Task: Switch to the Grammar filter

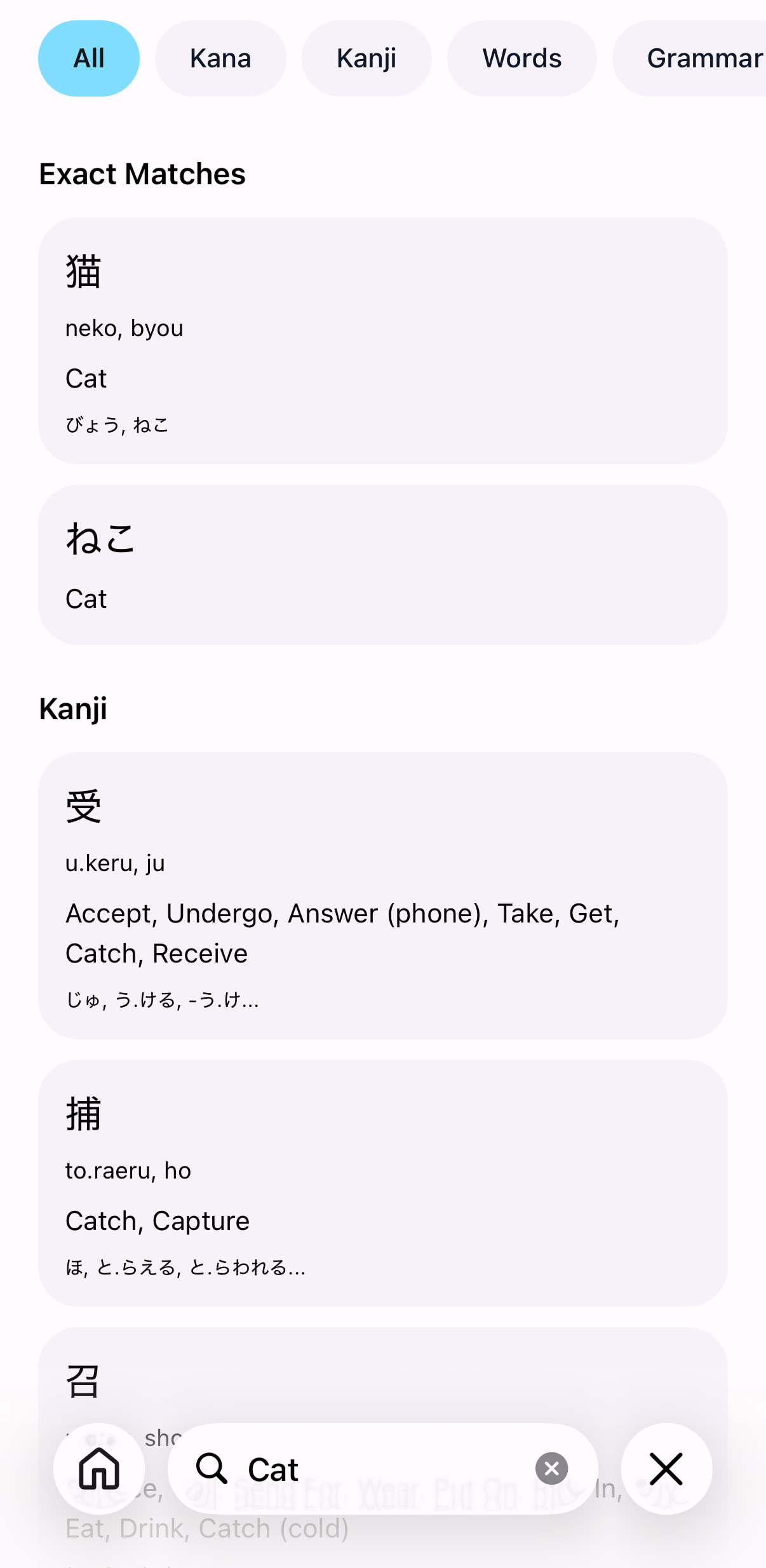Action: click(690, 58)
